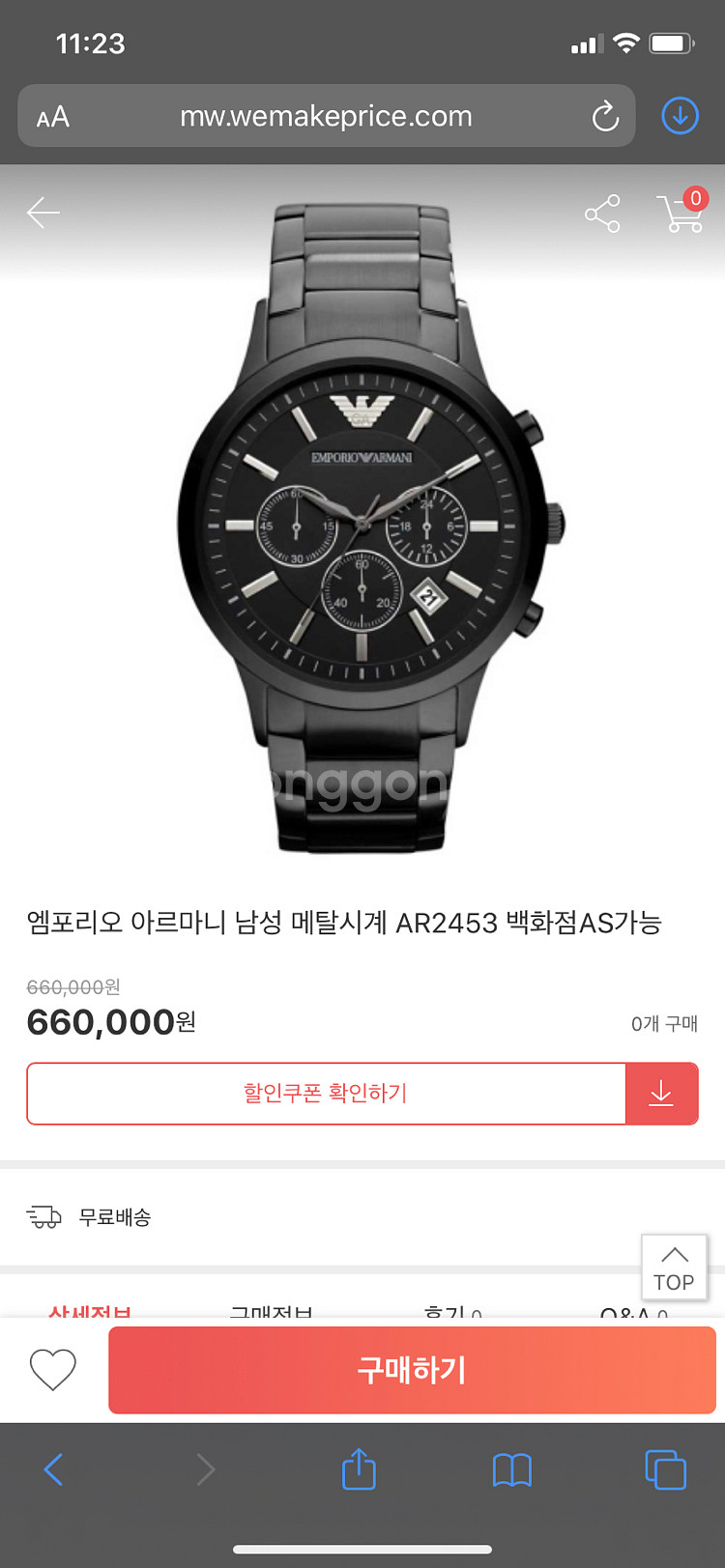Open the shopping cart

(x=681, y=213)
